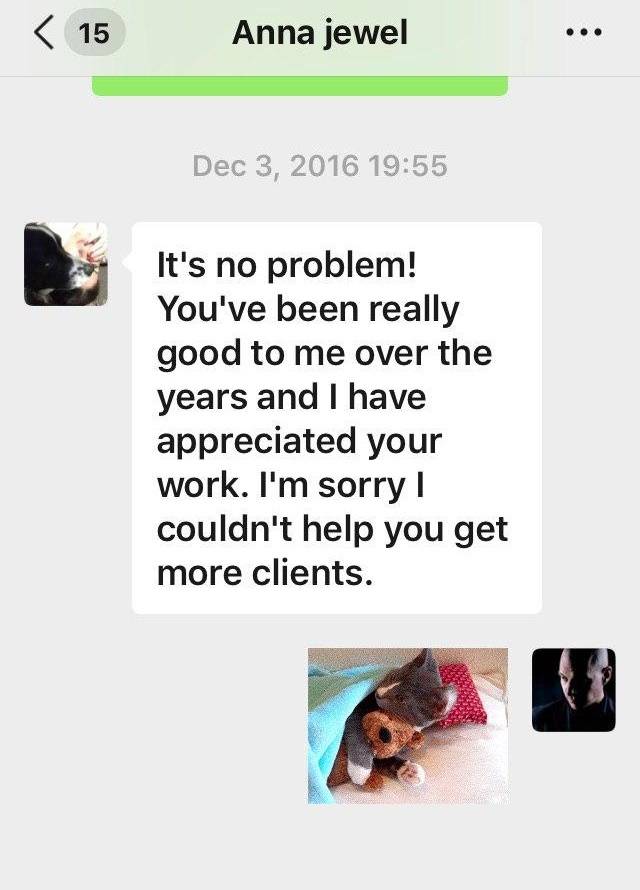View the sent cat photo

coord(407,725)
